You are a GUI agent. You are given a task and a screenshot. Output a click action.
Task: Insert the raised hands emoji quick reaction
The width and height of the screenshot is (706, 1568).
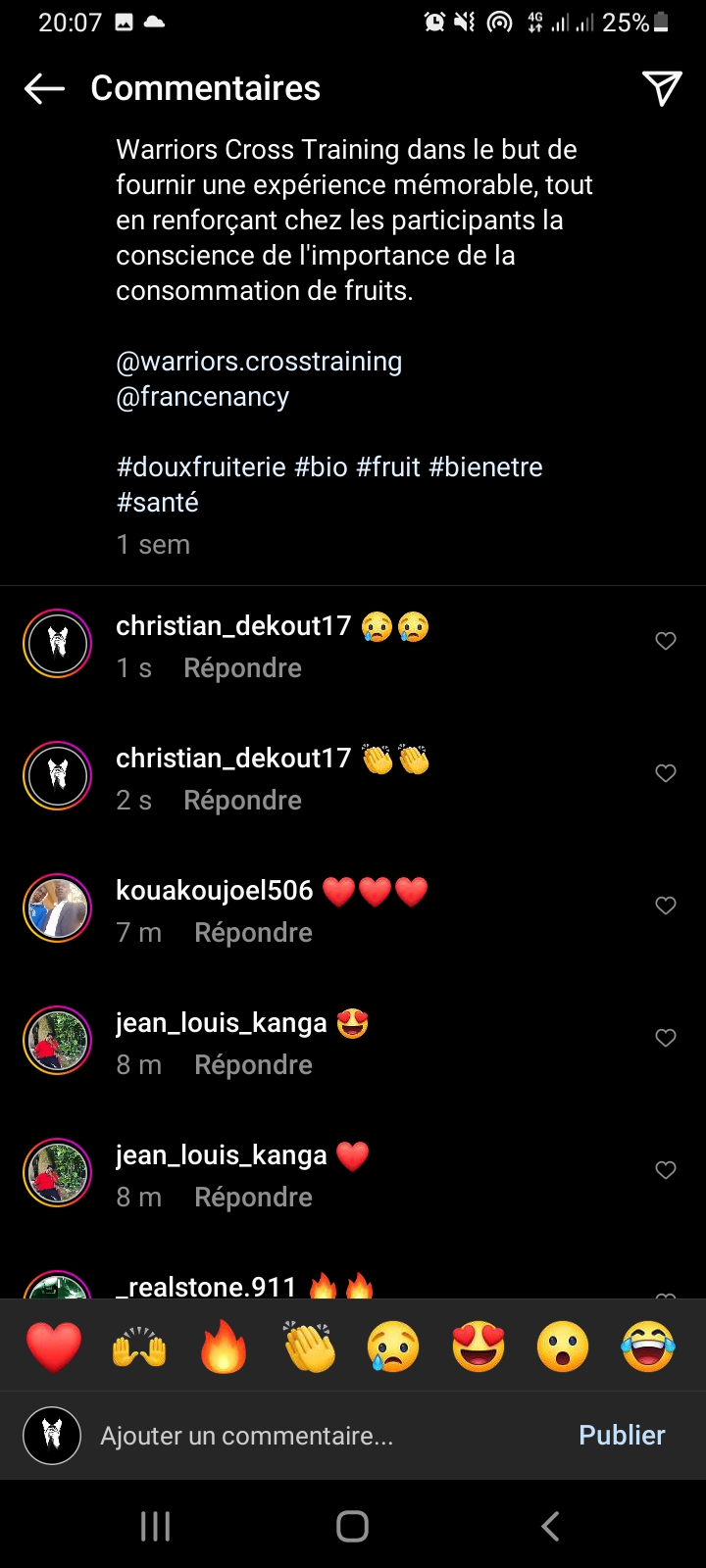point(139,1347)
